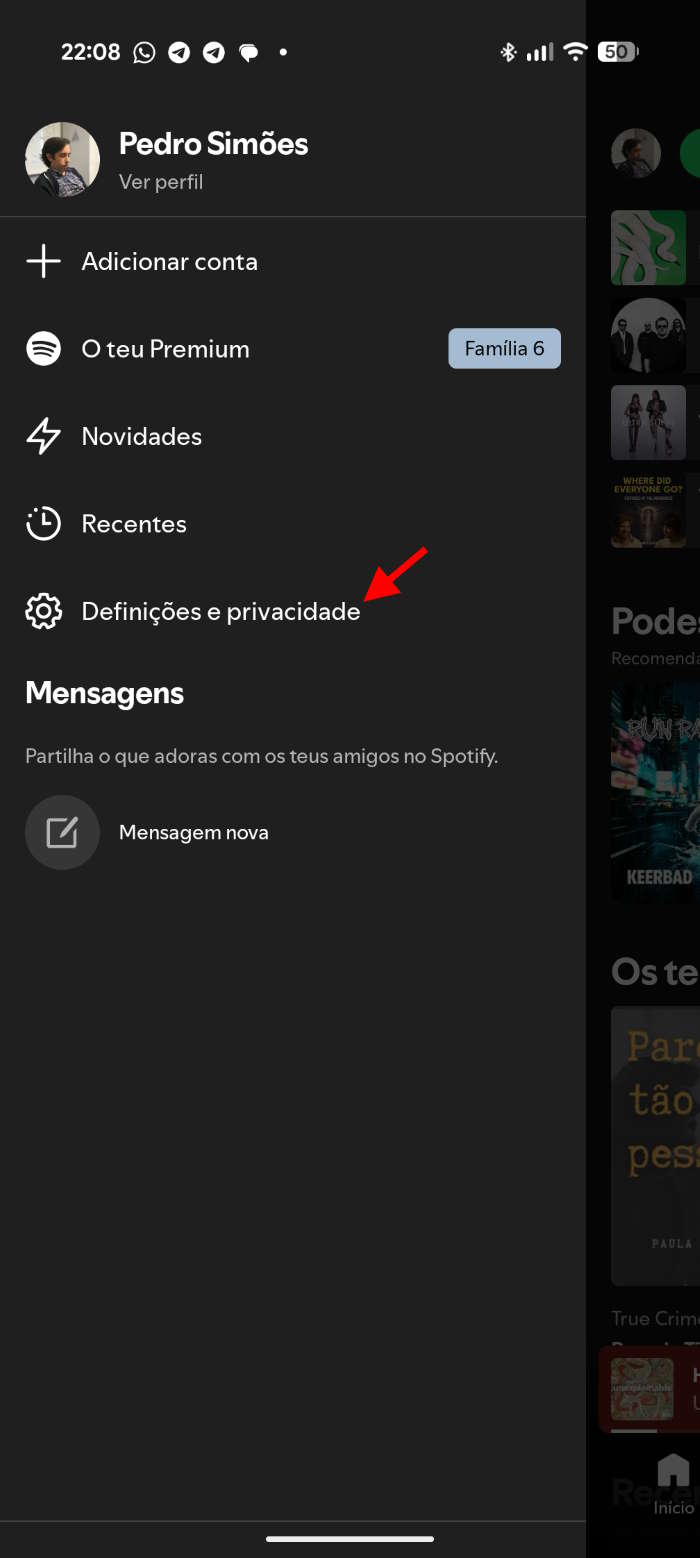Tap Adicionar conta

[169, 262]
